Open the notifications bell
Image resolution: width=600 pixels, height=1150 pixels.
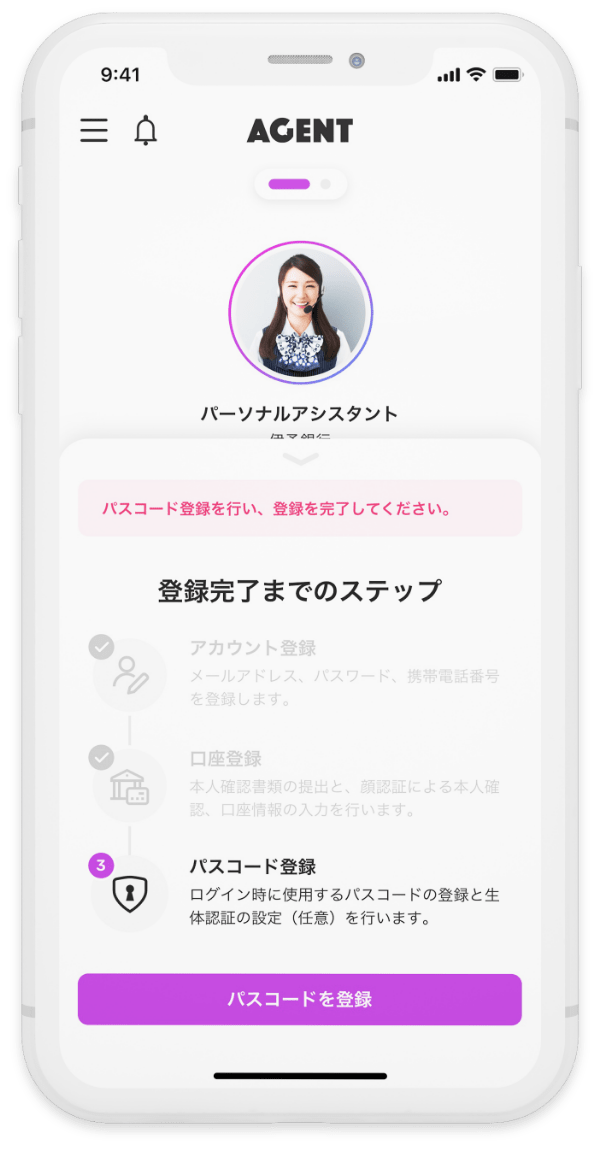pyautogui.click(x=146, y=131)
